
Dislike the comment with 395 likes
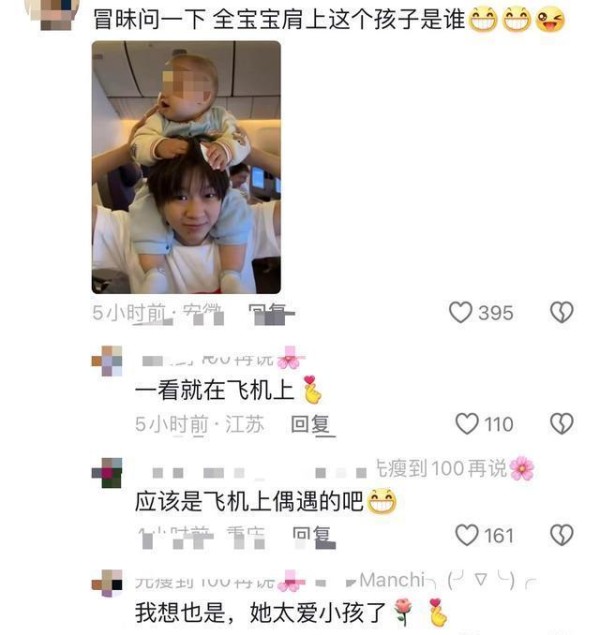pyautogui.click(x=562, y=313)
